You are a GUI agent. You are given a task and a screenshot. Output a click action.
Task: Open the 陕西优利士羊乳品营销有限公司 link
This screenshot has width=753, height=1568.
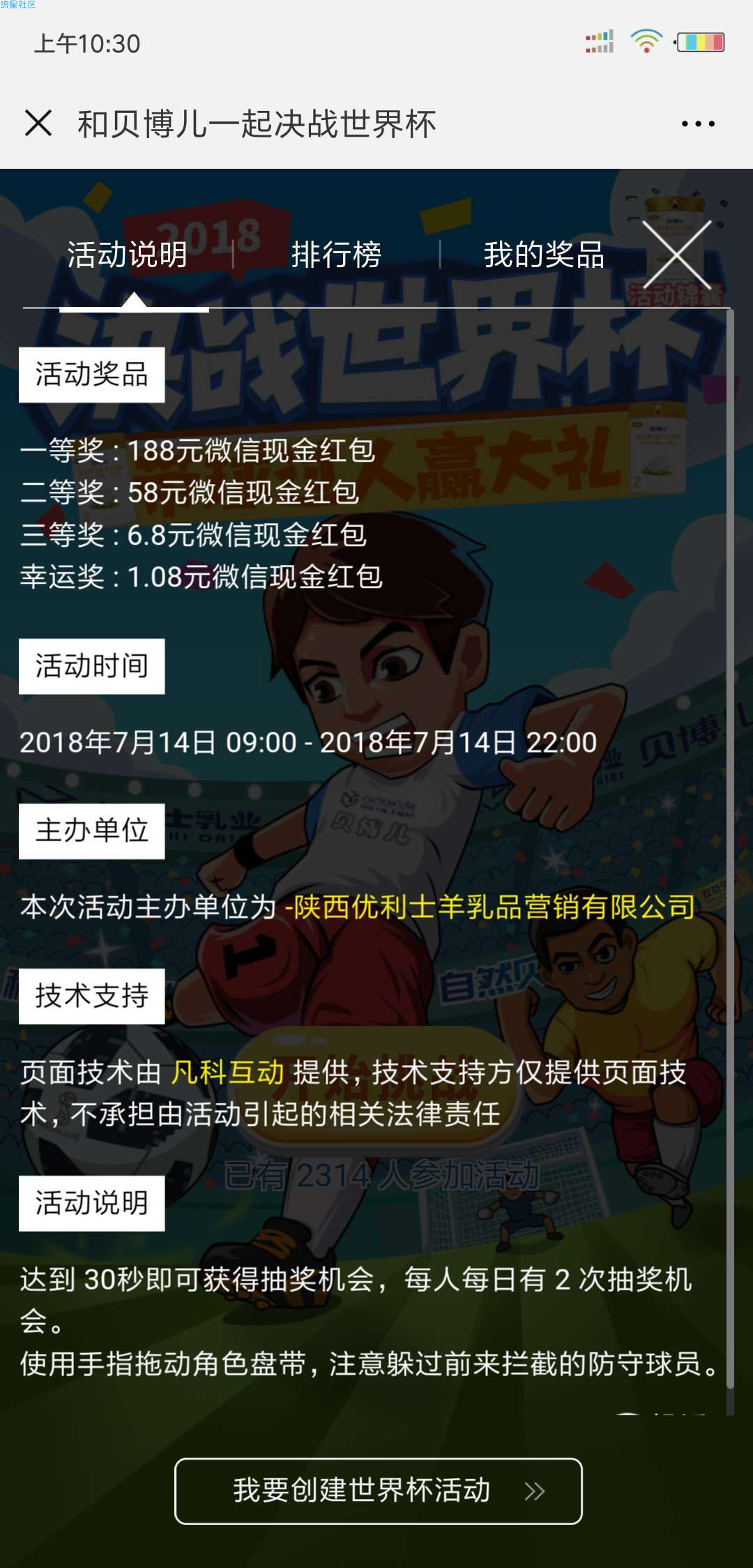coord(492,907)
